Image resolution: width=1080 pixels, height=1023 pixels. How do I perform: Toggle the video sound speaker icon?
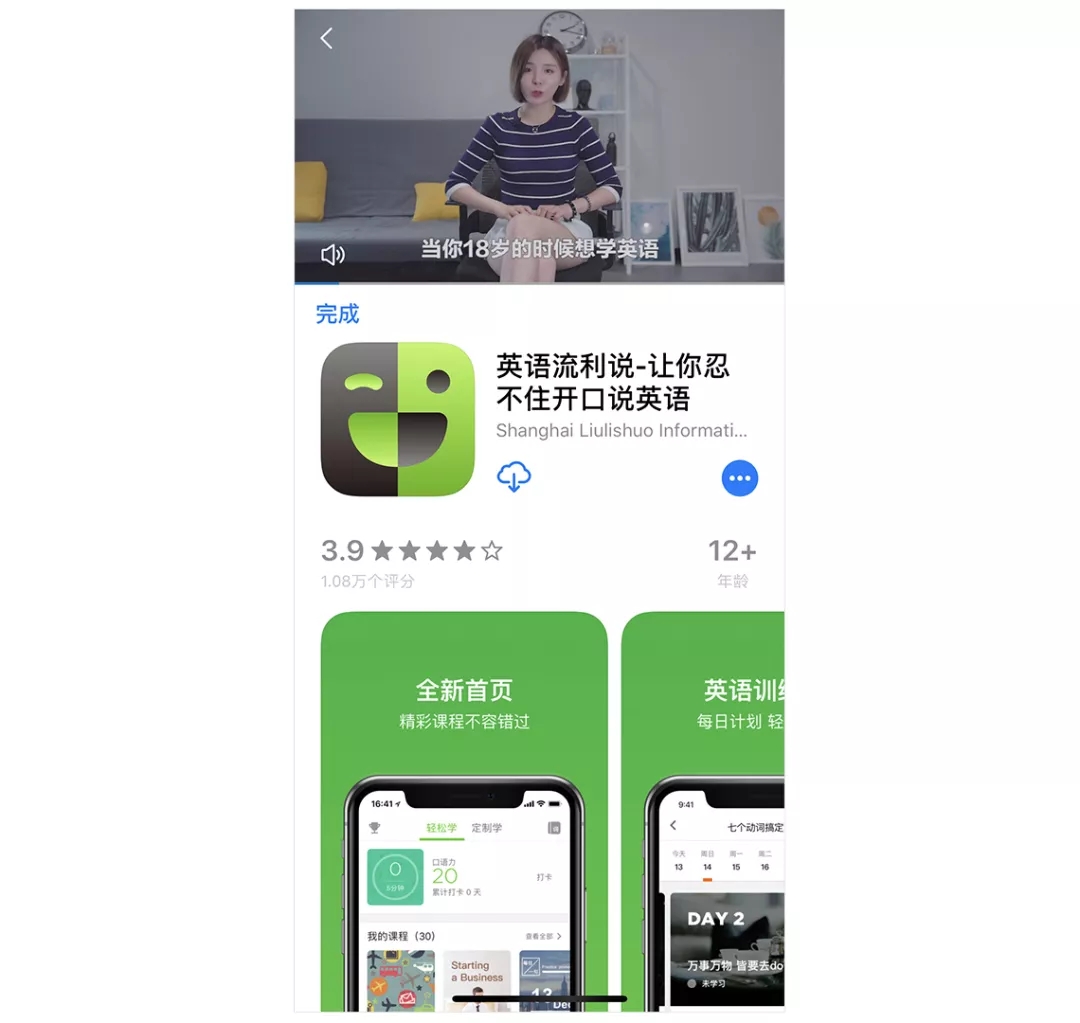coord(332,255)
